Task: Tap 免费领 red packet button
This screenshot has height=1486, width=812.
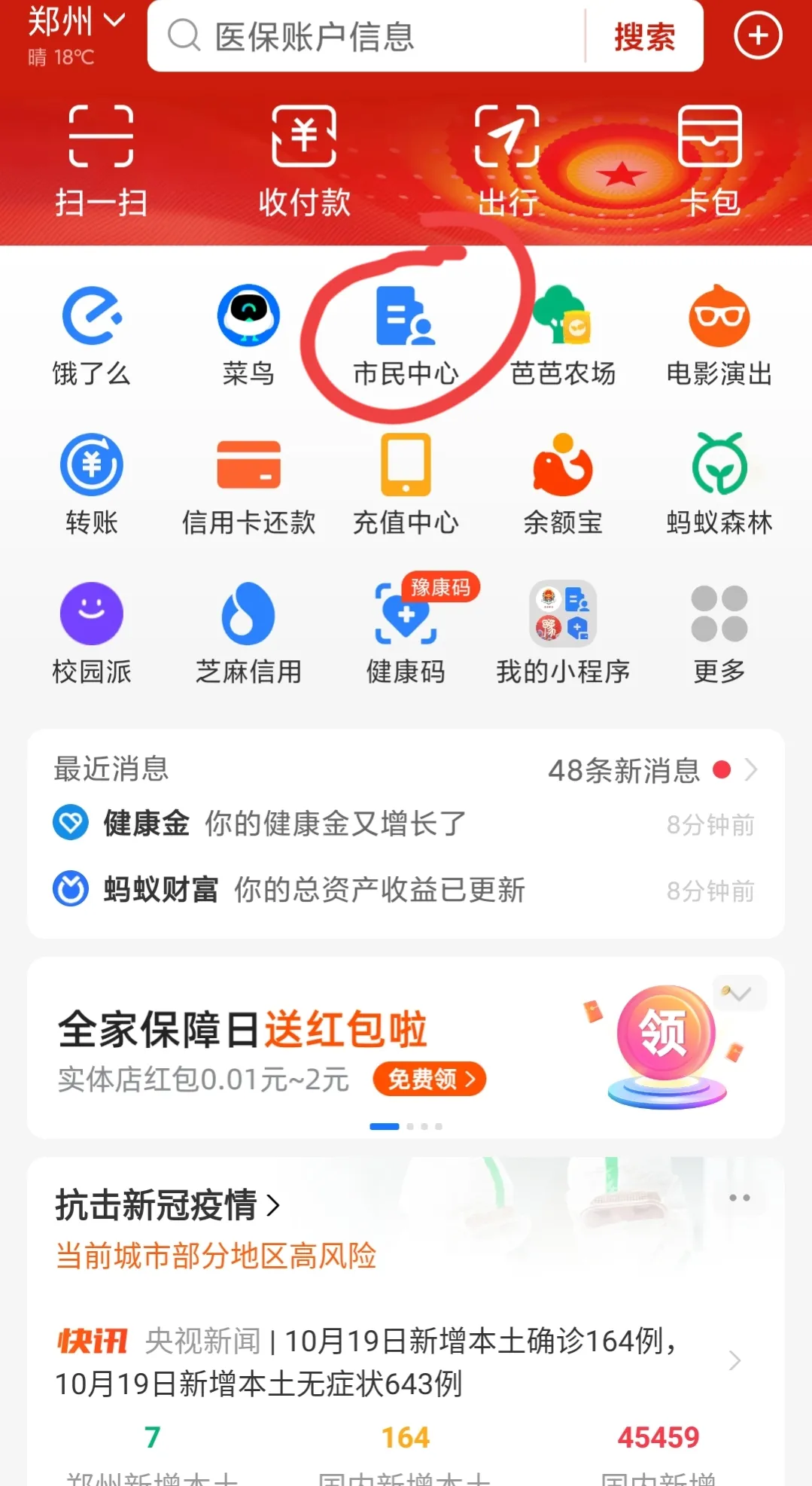Action: click(430, 1079)
